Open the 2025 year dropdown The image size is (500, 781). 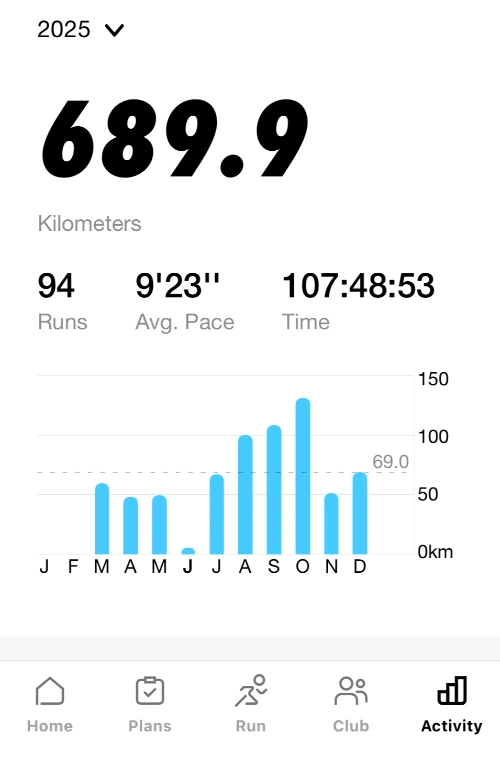tap(81, 29)
